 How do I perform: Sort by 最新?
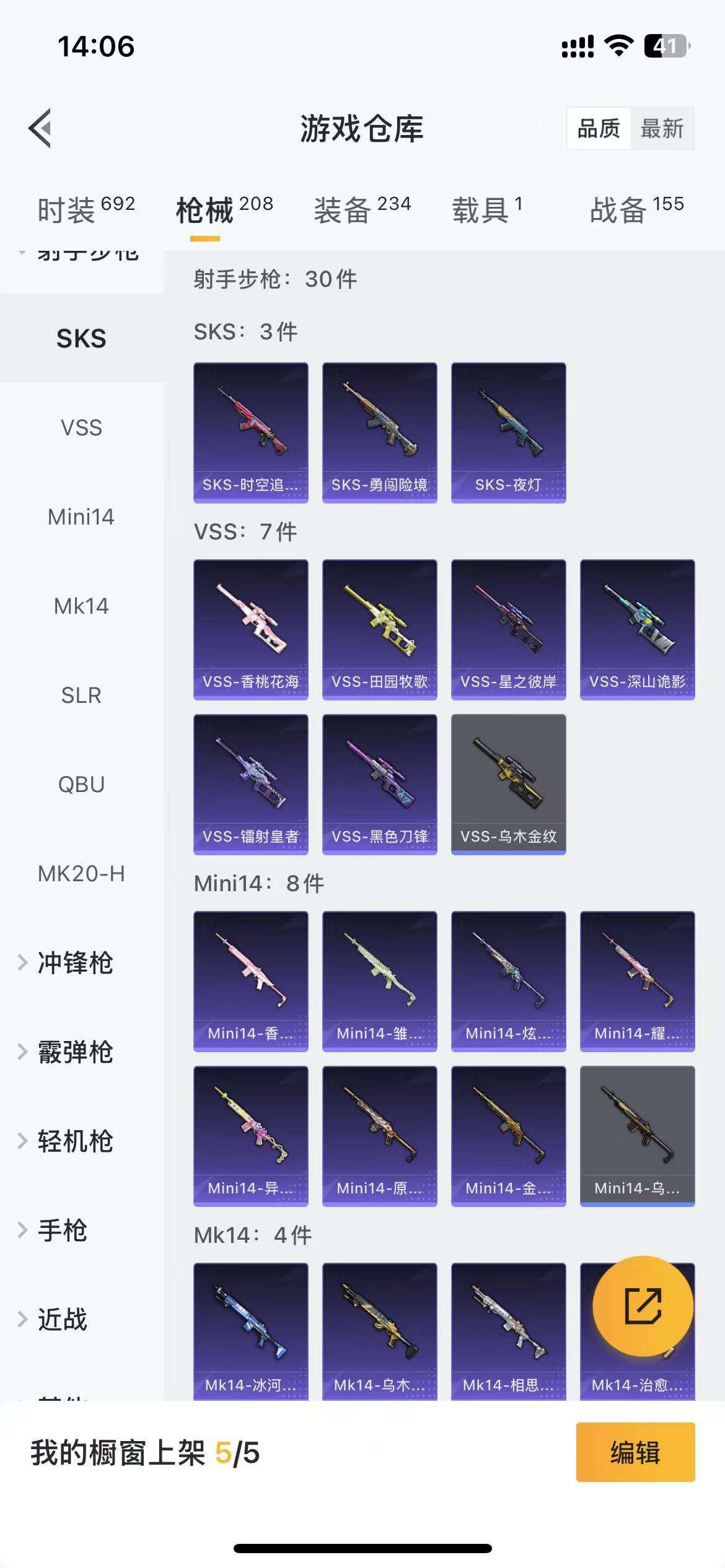point(662,129)
